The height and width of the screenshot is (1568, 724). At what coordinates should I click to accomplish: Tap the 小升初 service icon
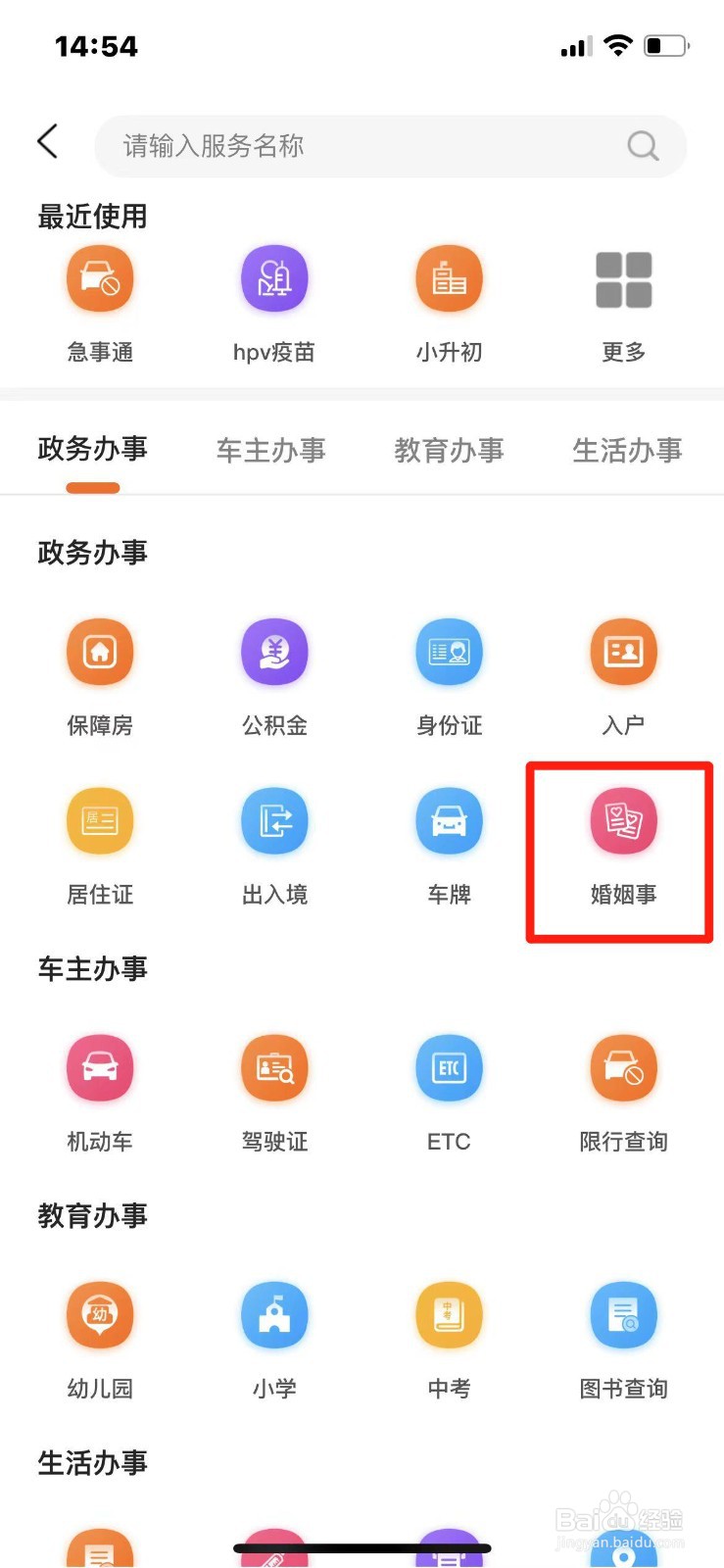448,279
